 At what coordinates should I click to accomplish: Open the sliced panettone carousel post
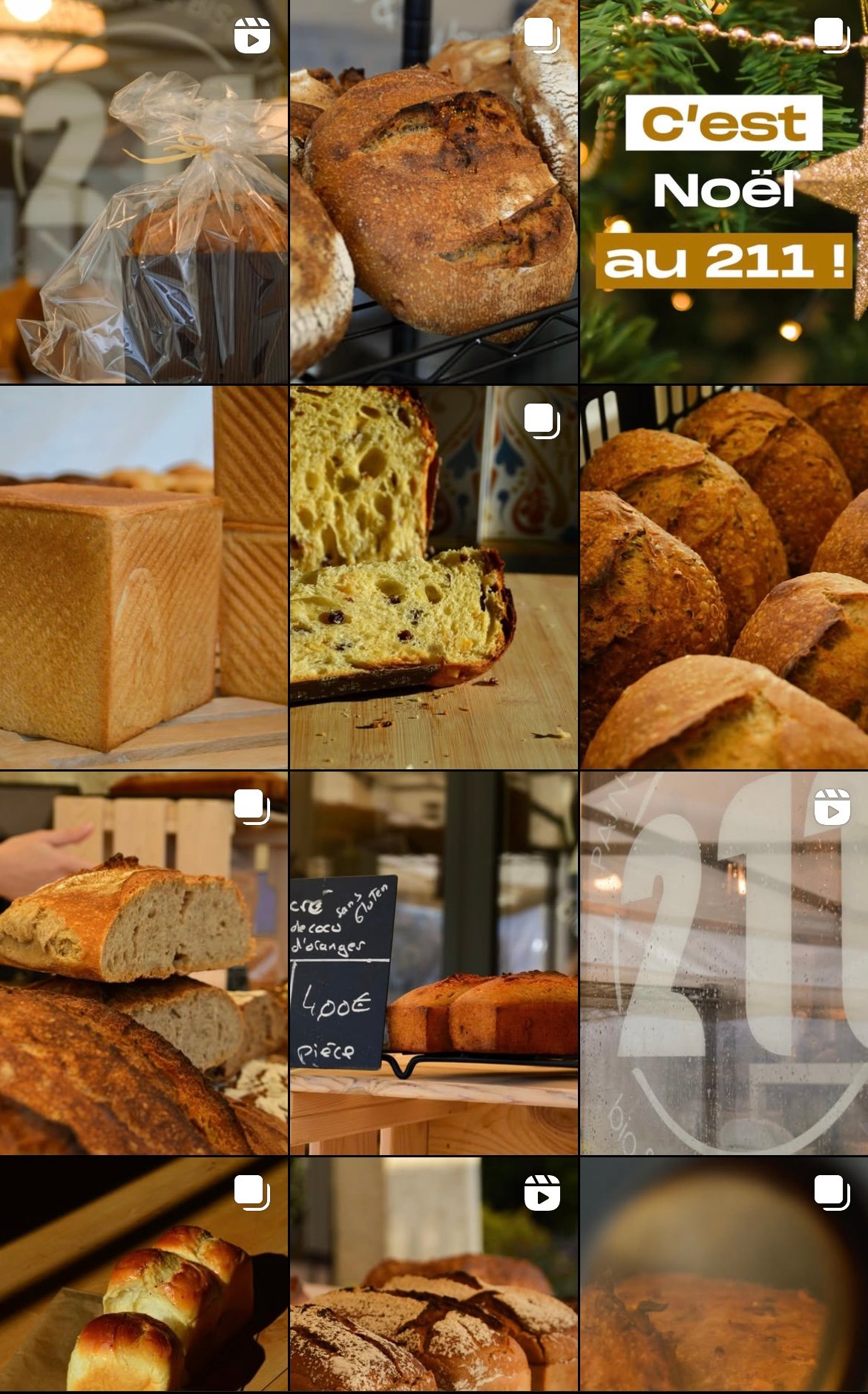pos(434,577)
